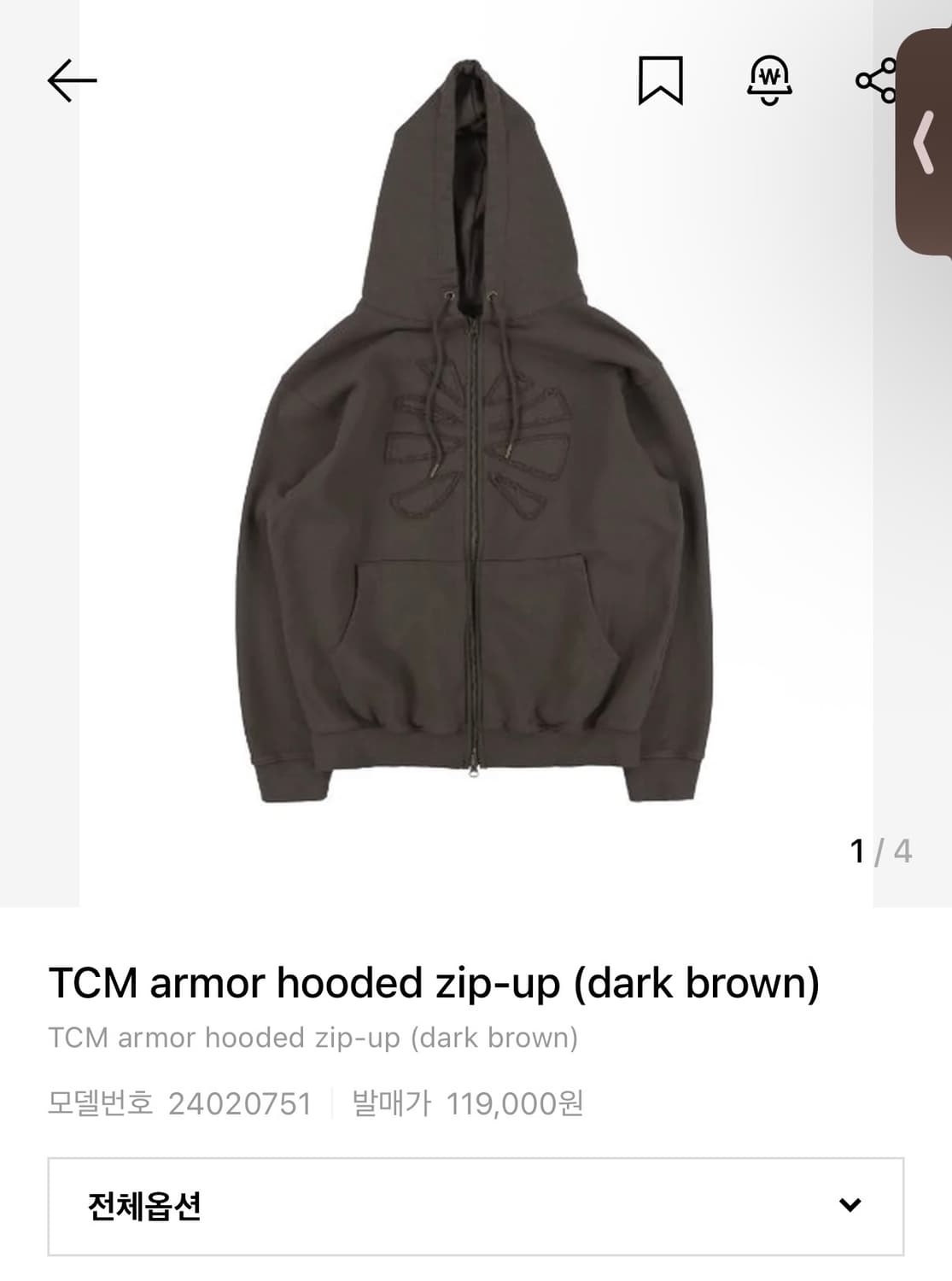Open the price alert bell
952x1281 pixels.
pyautogui.click(x=769, y=81)
